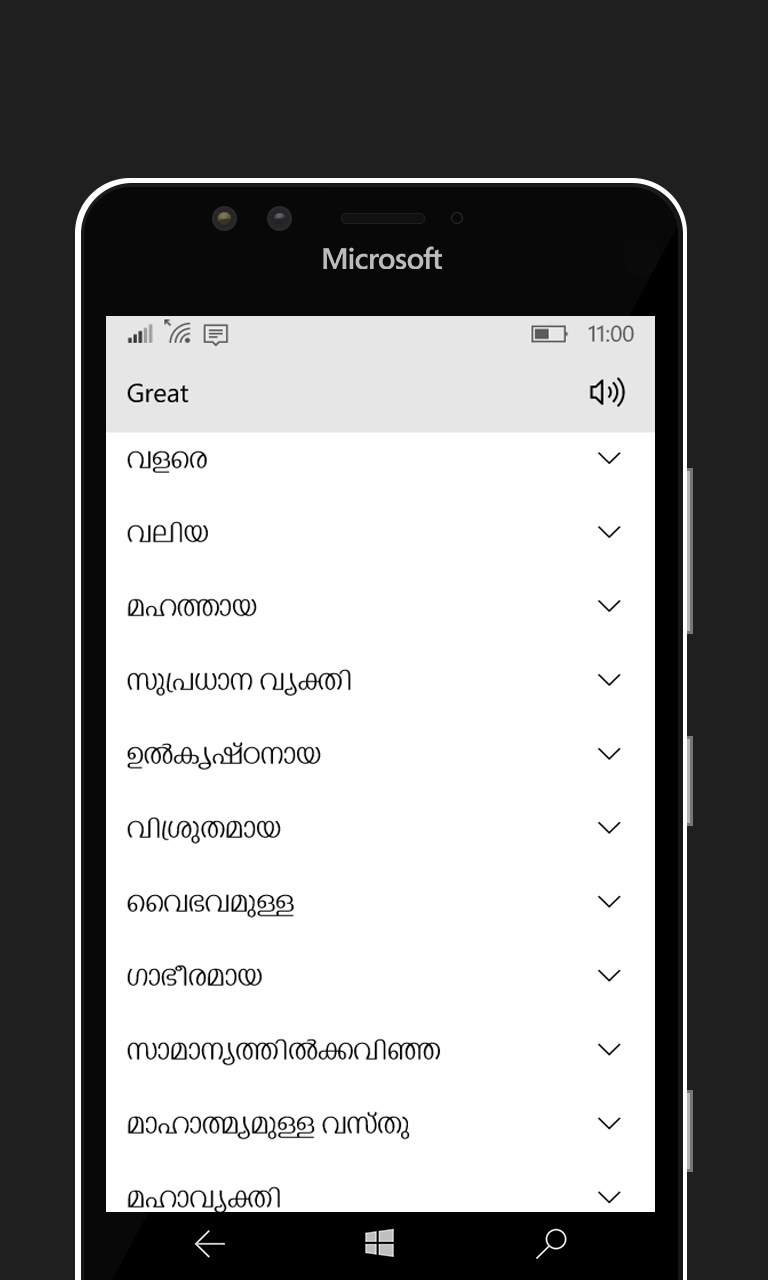Expand the വിശ്രുതമായ entry

[x=609, y=828]
